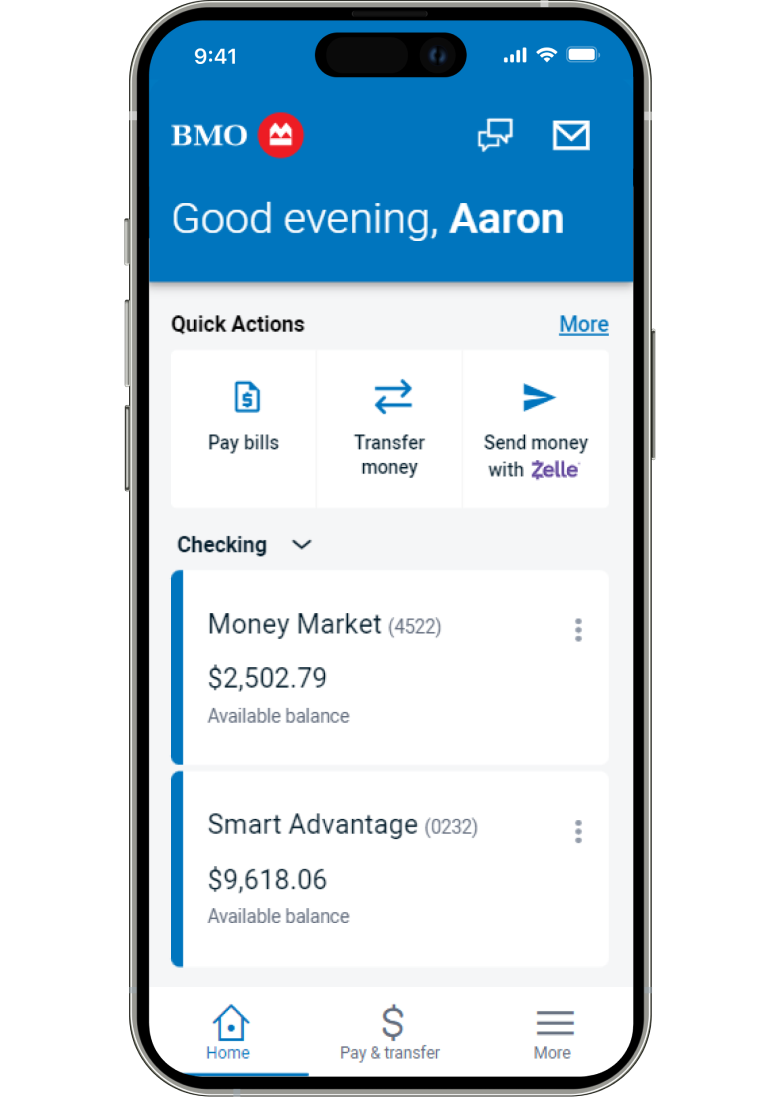
Task: Open the Money Market account card
Action: coord(380,667)
